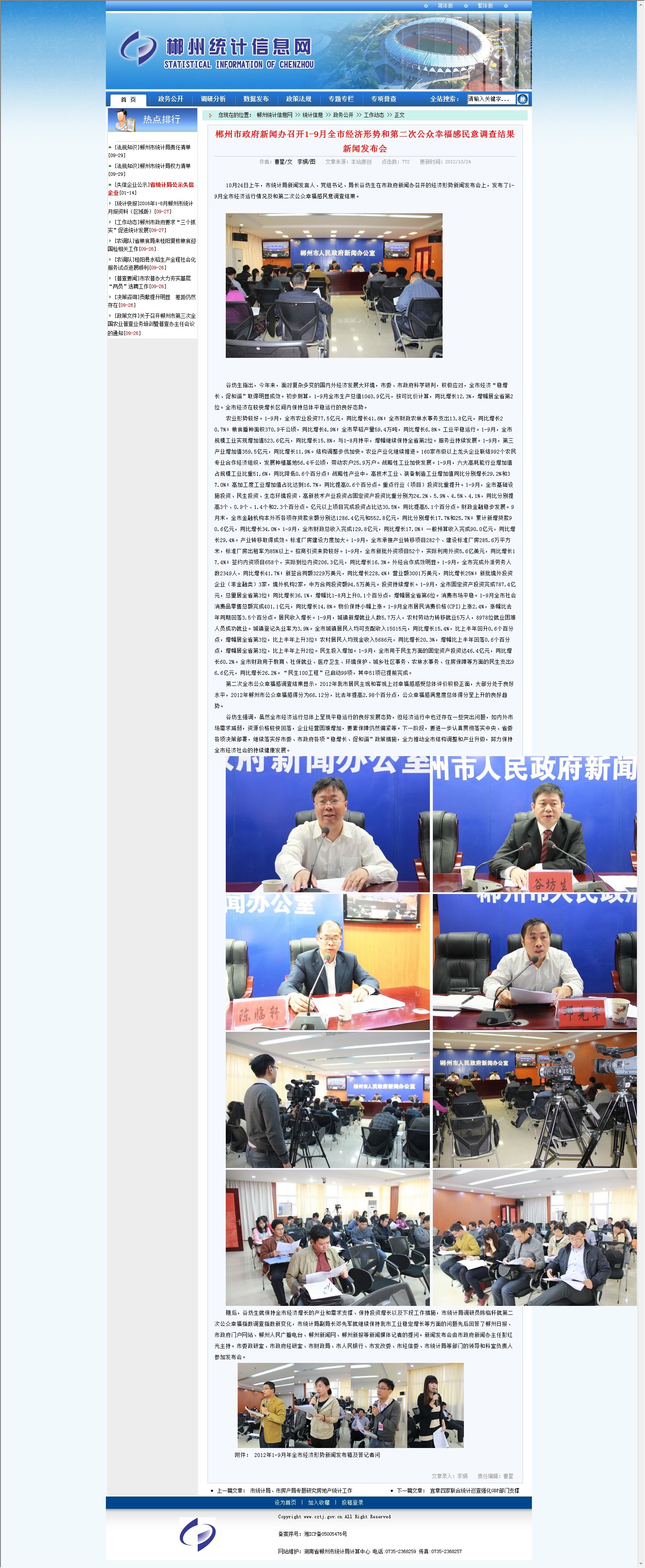645x1568 pixels.
Task: Tap the 设为首页 footer link
Action: 285,1502
